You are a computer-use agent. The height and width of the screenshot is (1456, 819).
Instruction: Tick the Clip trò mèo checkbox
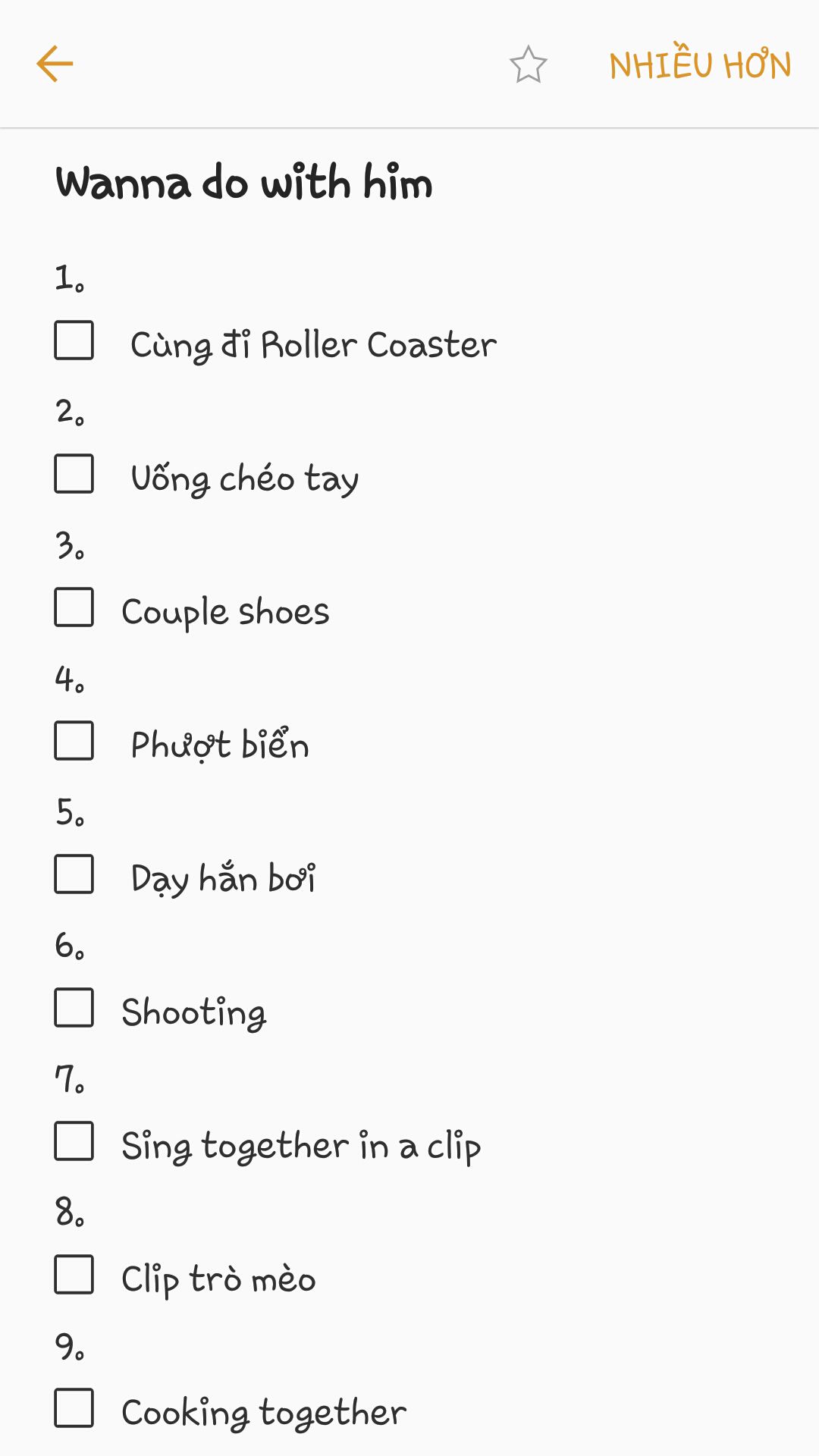pyautogui.click(x=74, y=1274)
